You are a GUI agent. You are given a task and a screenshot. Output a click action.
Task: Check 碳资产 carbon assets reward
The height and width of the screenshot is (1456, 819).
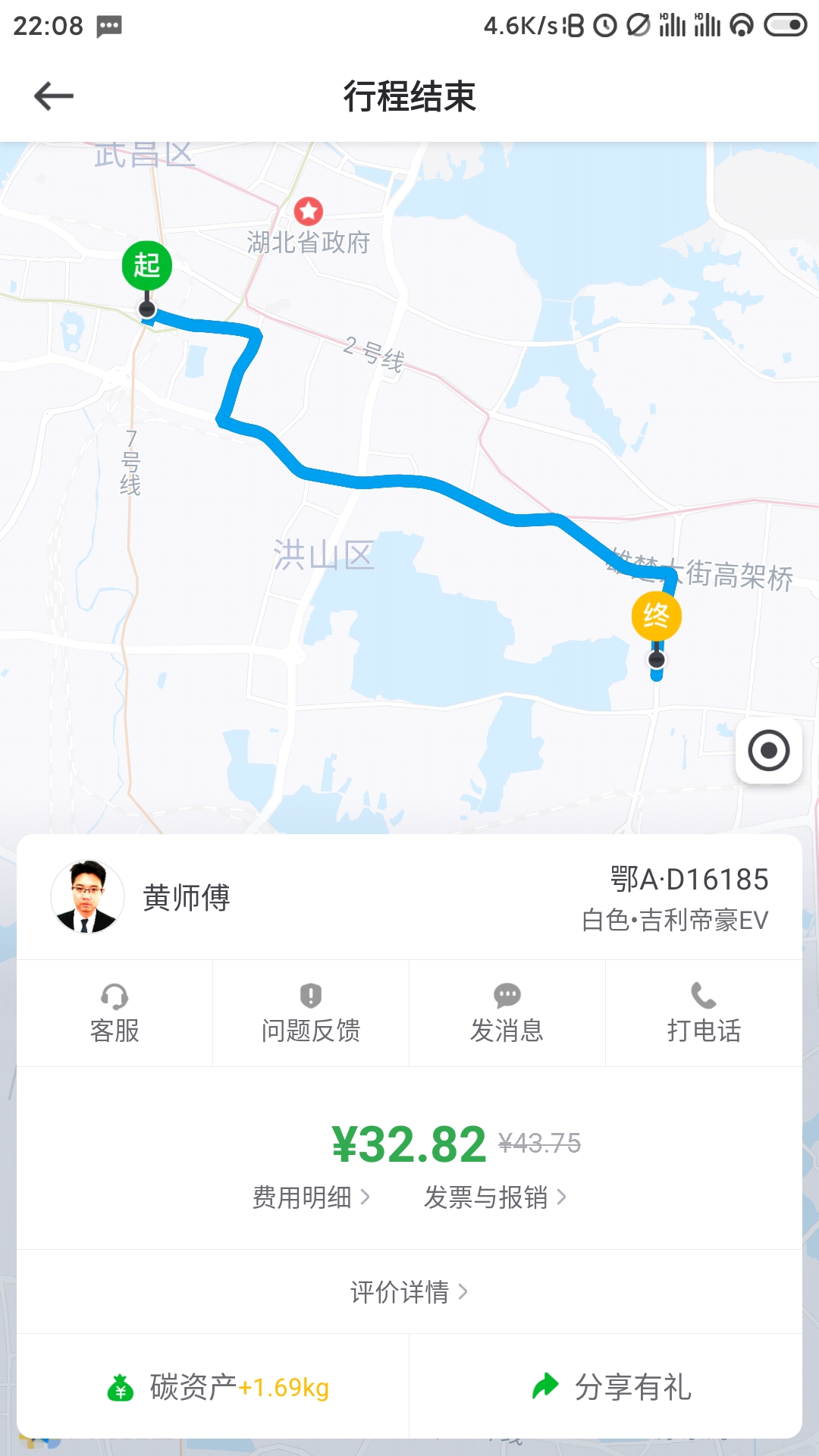pos(218,1387)
